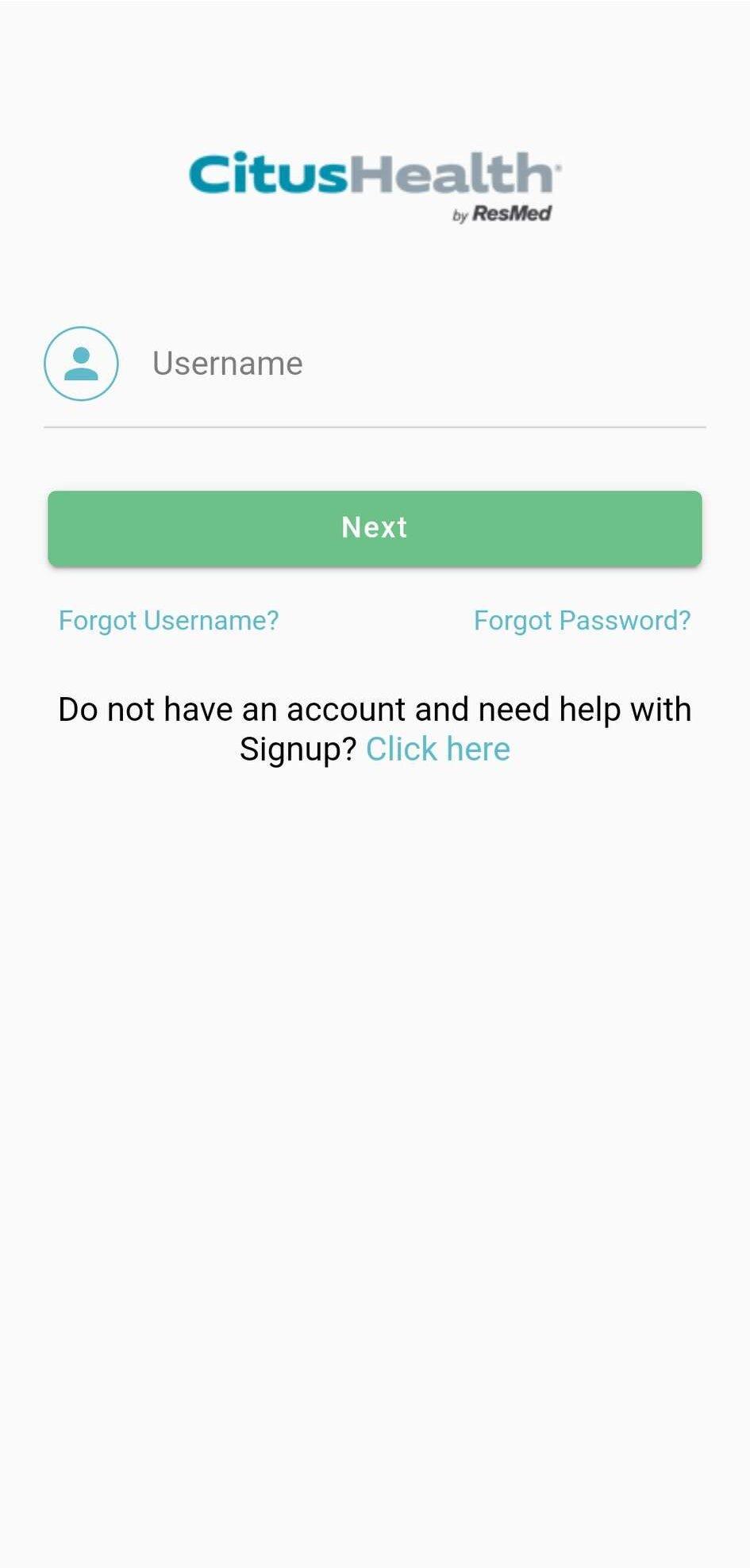Image resolution: width=750 pixels, height=1568 pixels.
Task: Tap the green Next button
Action: pyautogui.click(x=375, y=528)
